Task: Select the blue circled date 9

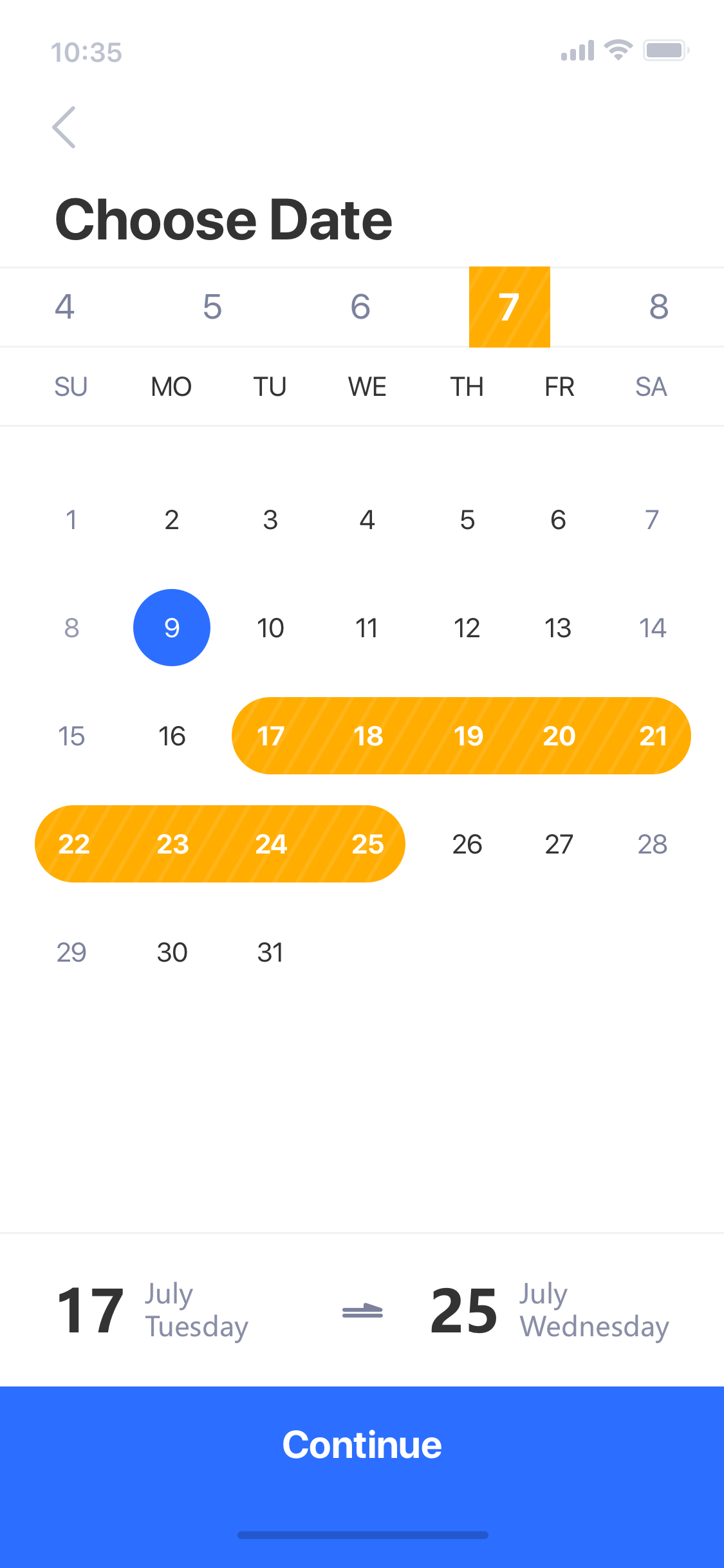Action: tap(172, 628)
